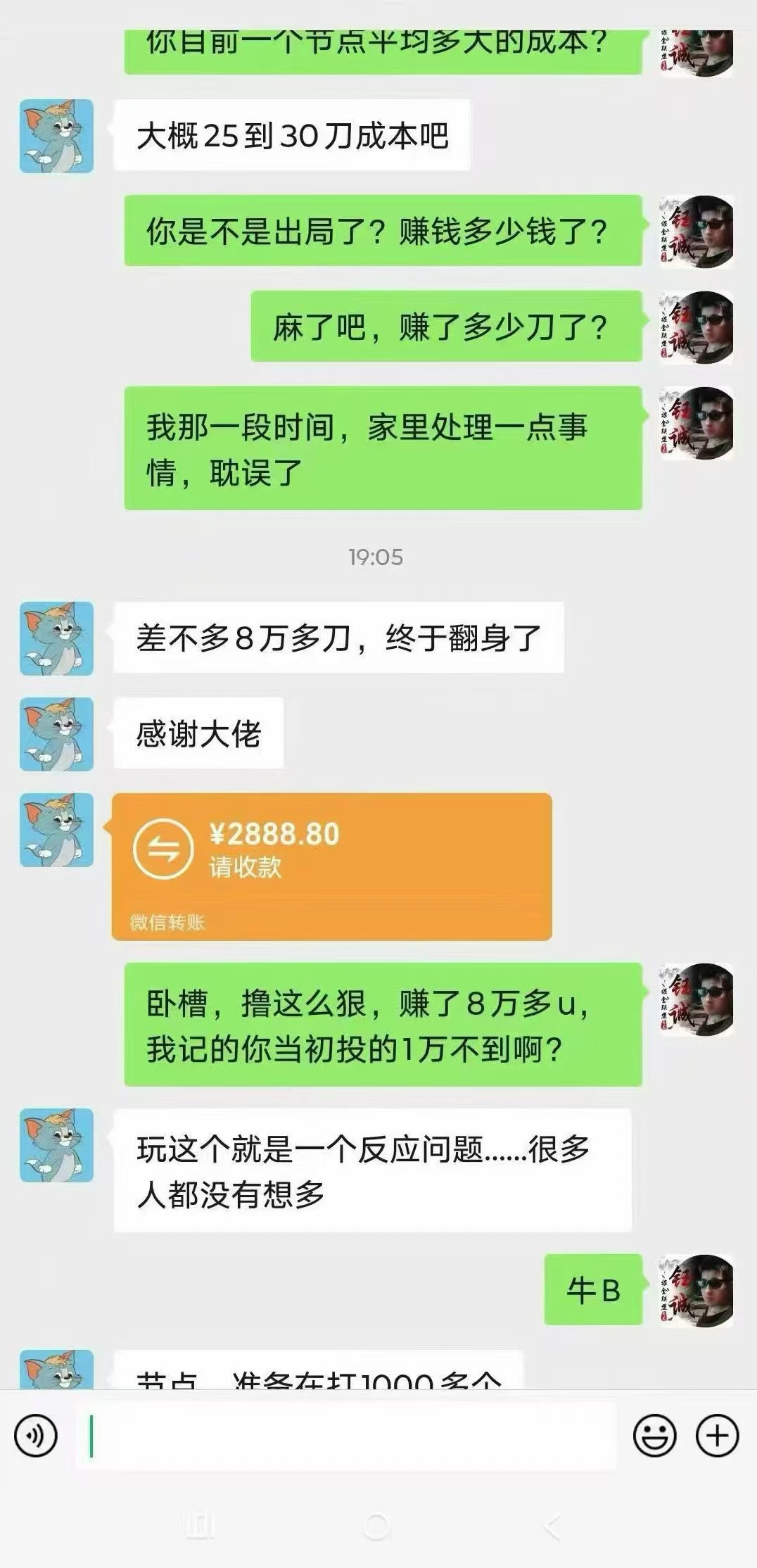The image size is (757, 1568).
Task: Tap the system home button
Action: pos(376,1526)
